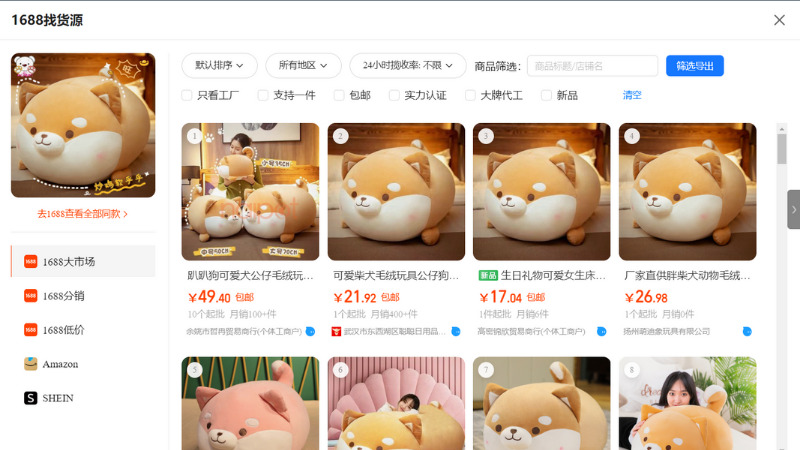Viewport: 800px width, 450px height.
Task: Open the 默认排序 sort dropdown
Action: tap(218, 65)
